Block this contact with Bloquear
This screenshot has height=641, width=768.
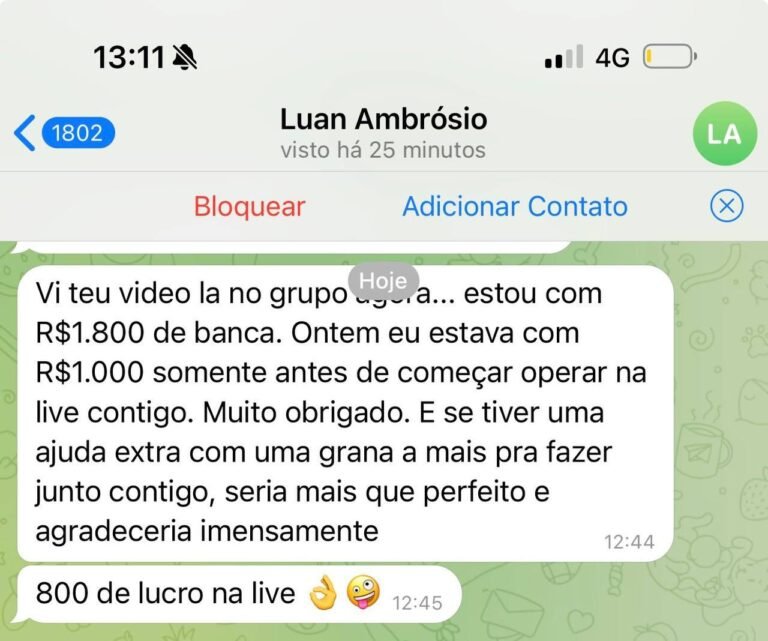tap(249, 207)
